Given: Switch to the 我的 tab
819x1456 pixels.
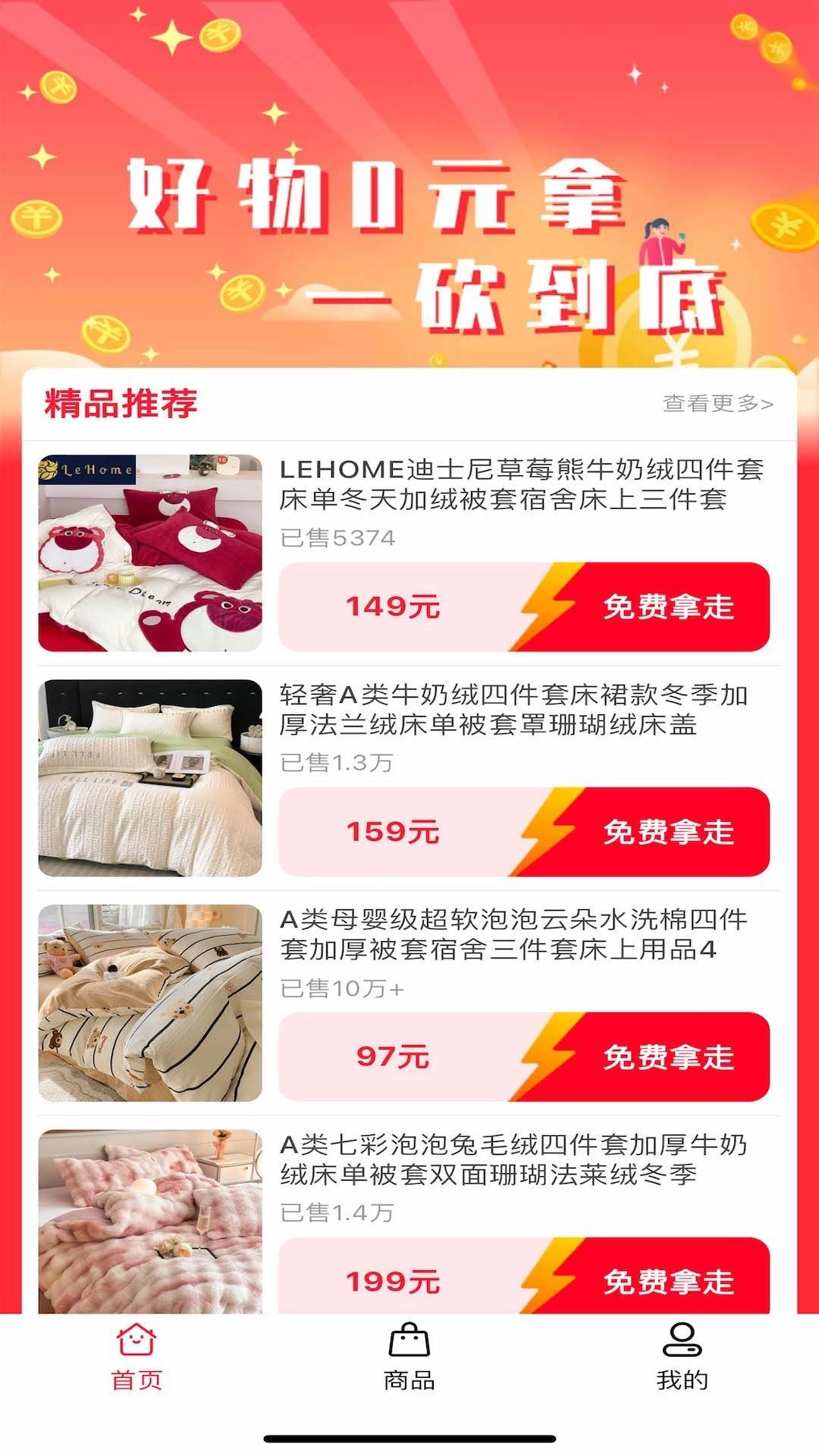Looking at the screenshot, I should coord(681,1379).
